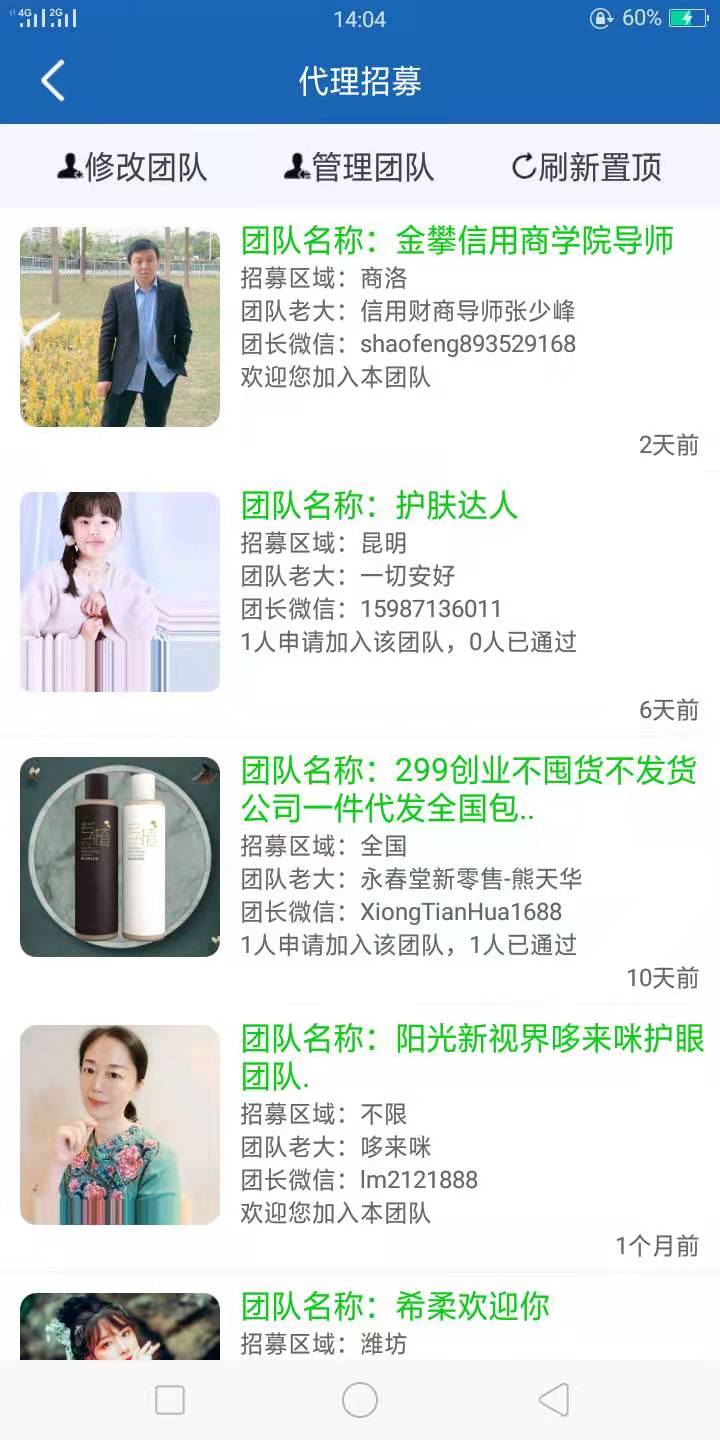Open the 金攀信用商学院导师 team listing
720x1440 pixels.
coord(457,241)
